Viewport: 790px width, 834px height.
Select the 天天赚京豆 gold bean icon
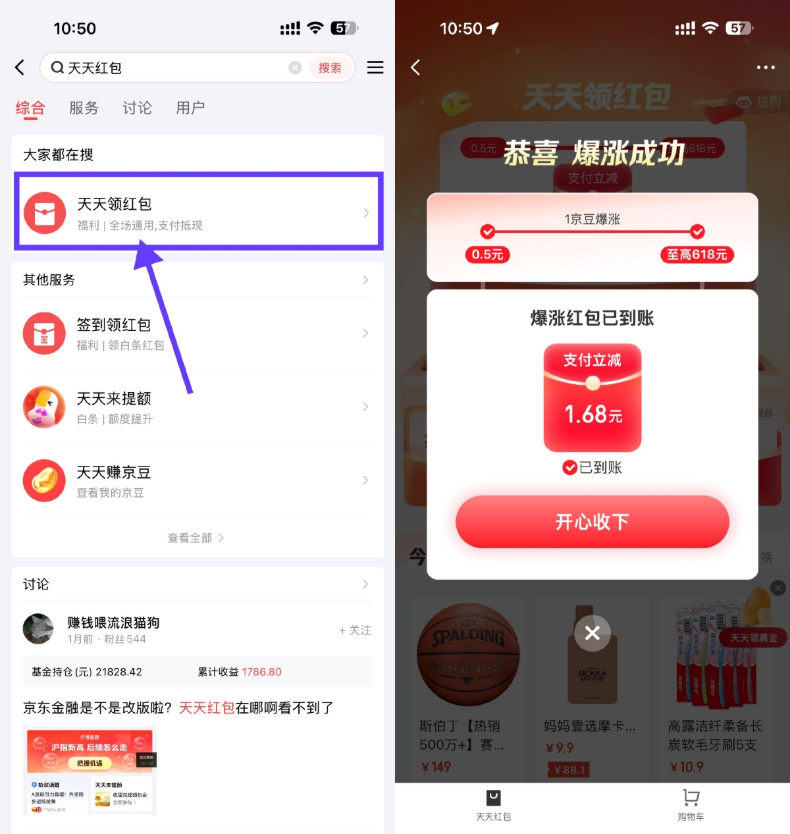click(x=44, y=480)
